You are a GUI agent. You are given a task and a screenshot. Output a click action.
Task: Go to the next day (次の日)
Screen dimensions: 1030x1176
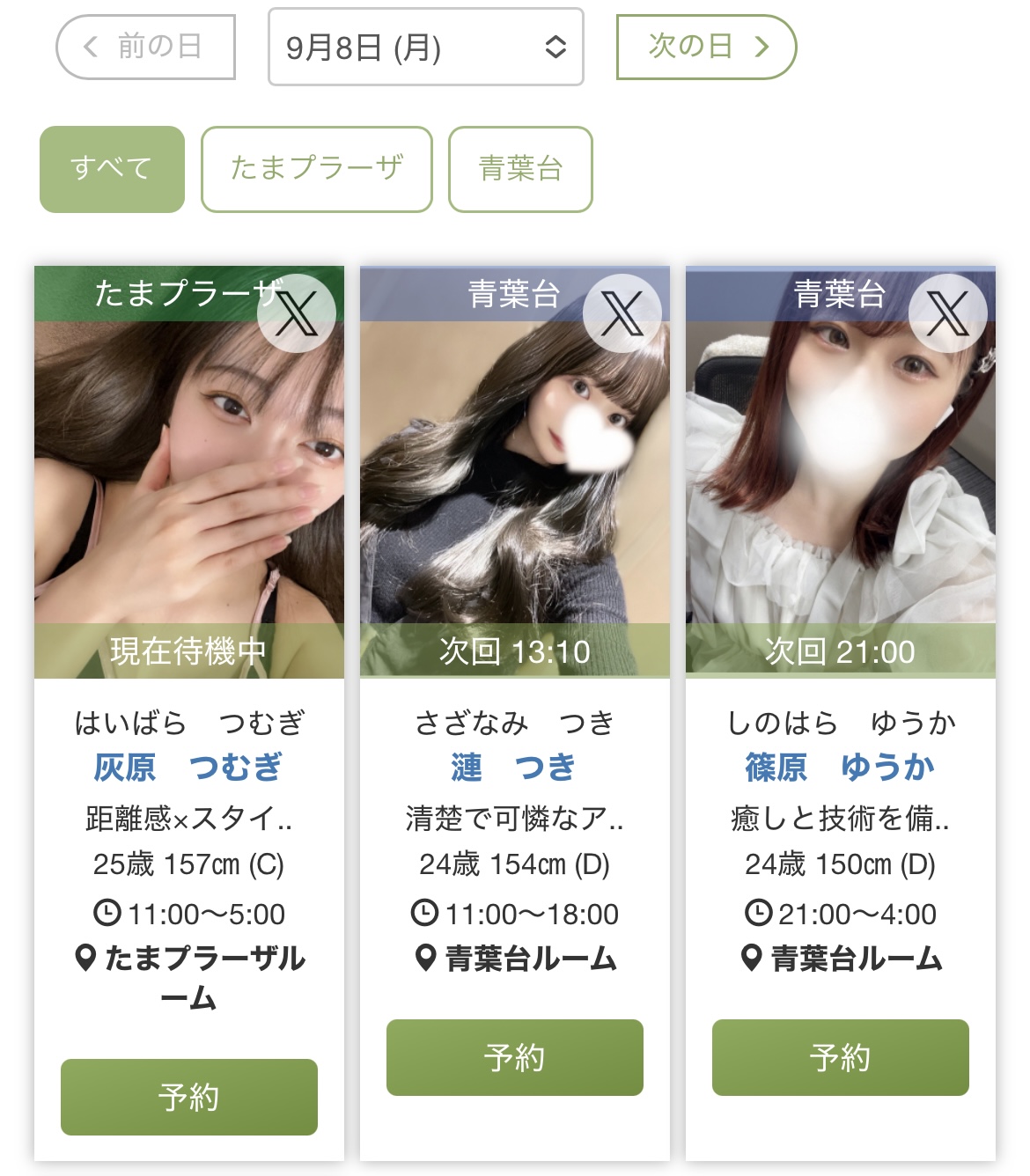(x=706, y=47)
